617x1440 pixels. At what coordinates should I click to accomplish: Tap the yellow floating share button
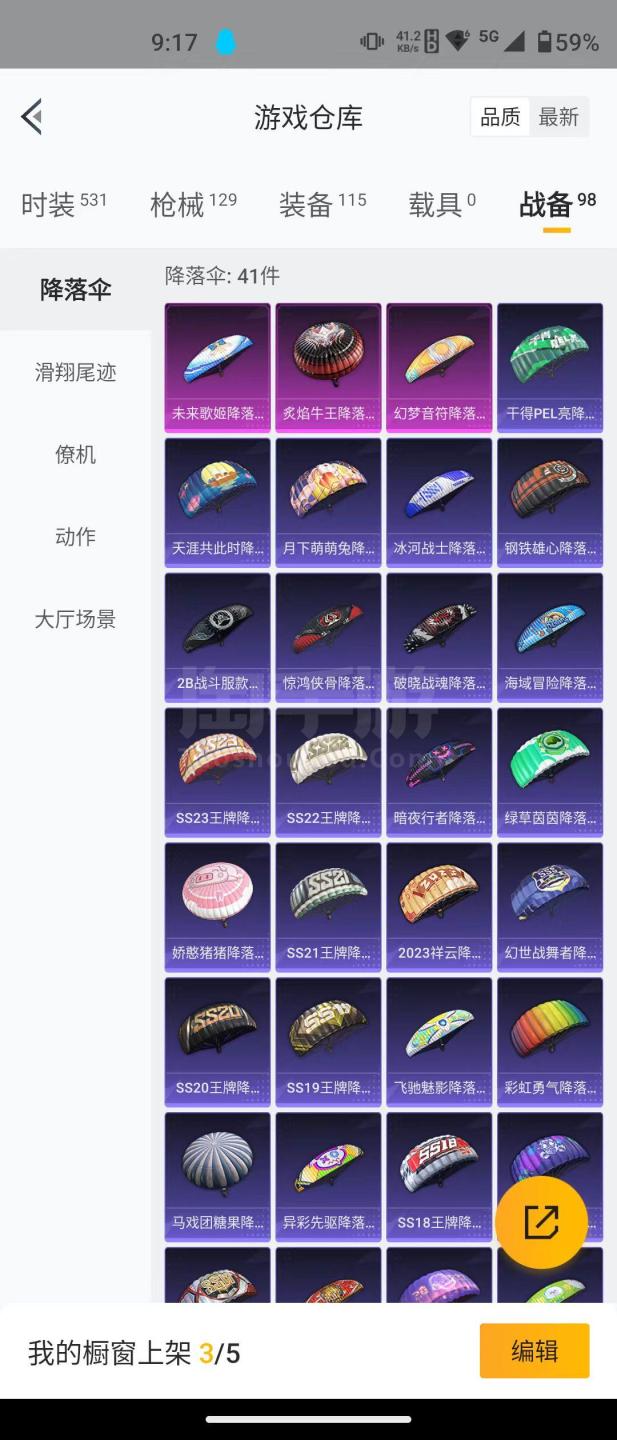click(x=541, y=1222)
